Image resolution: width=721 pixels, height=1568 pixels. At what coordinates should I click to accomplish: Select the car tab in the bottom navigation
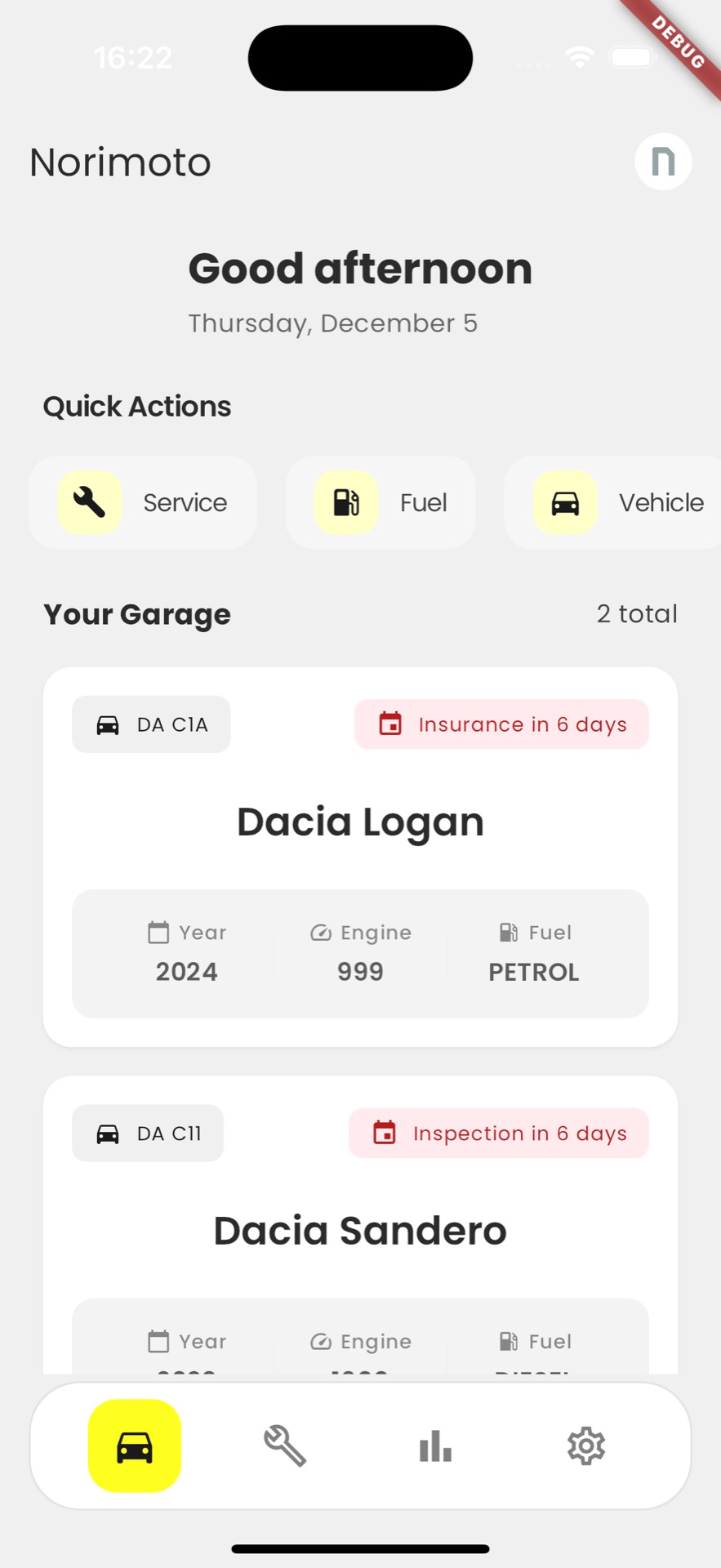point(134,1445)
